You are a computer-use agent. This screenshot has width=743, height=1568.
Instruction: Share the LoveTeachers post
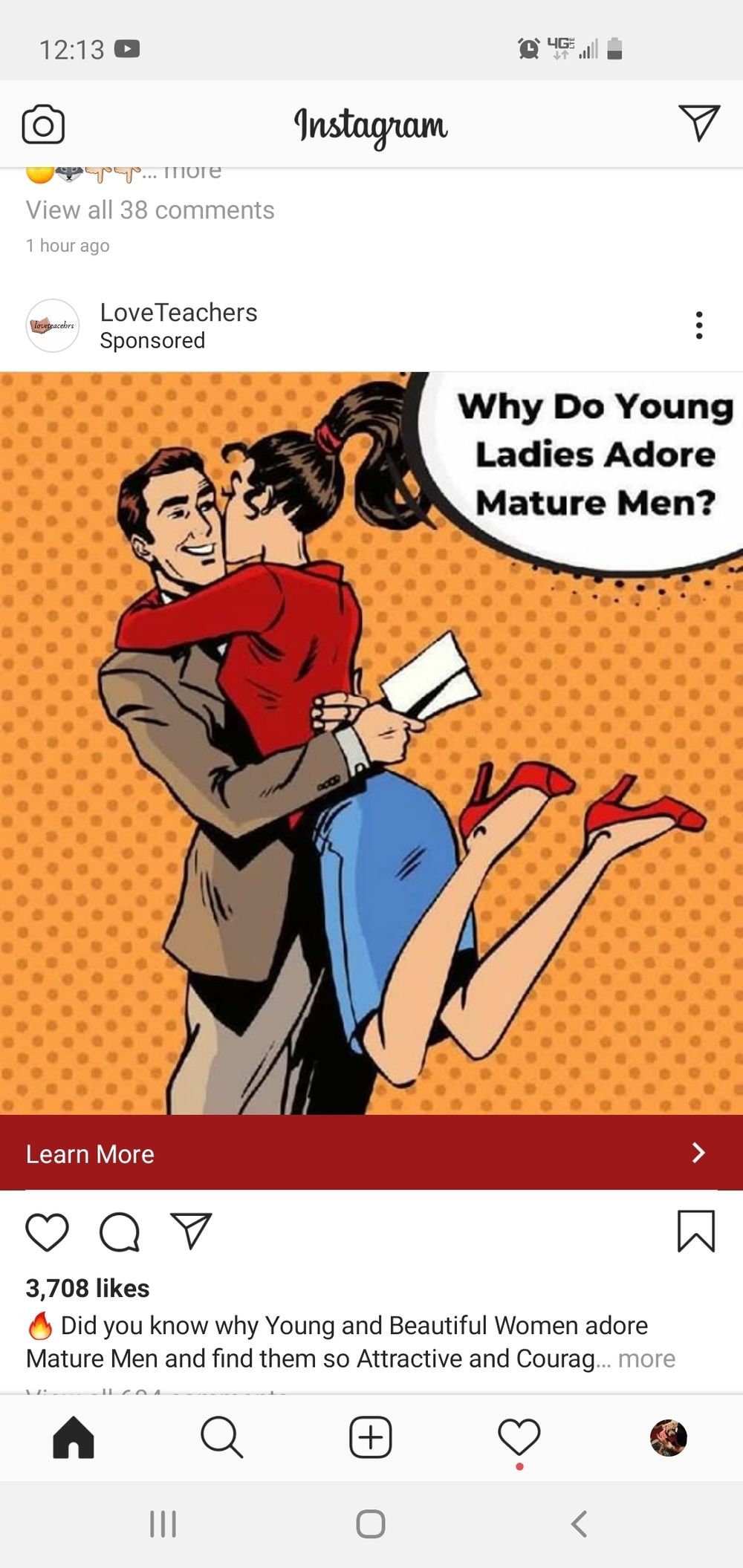pos(192,1231)
